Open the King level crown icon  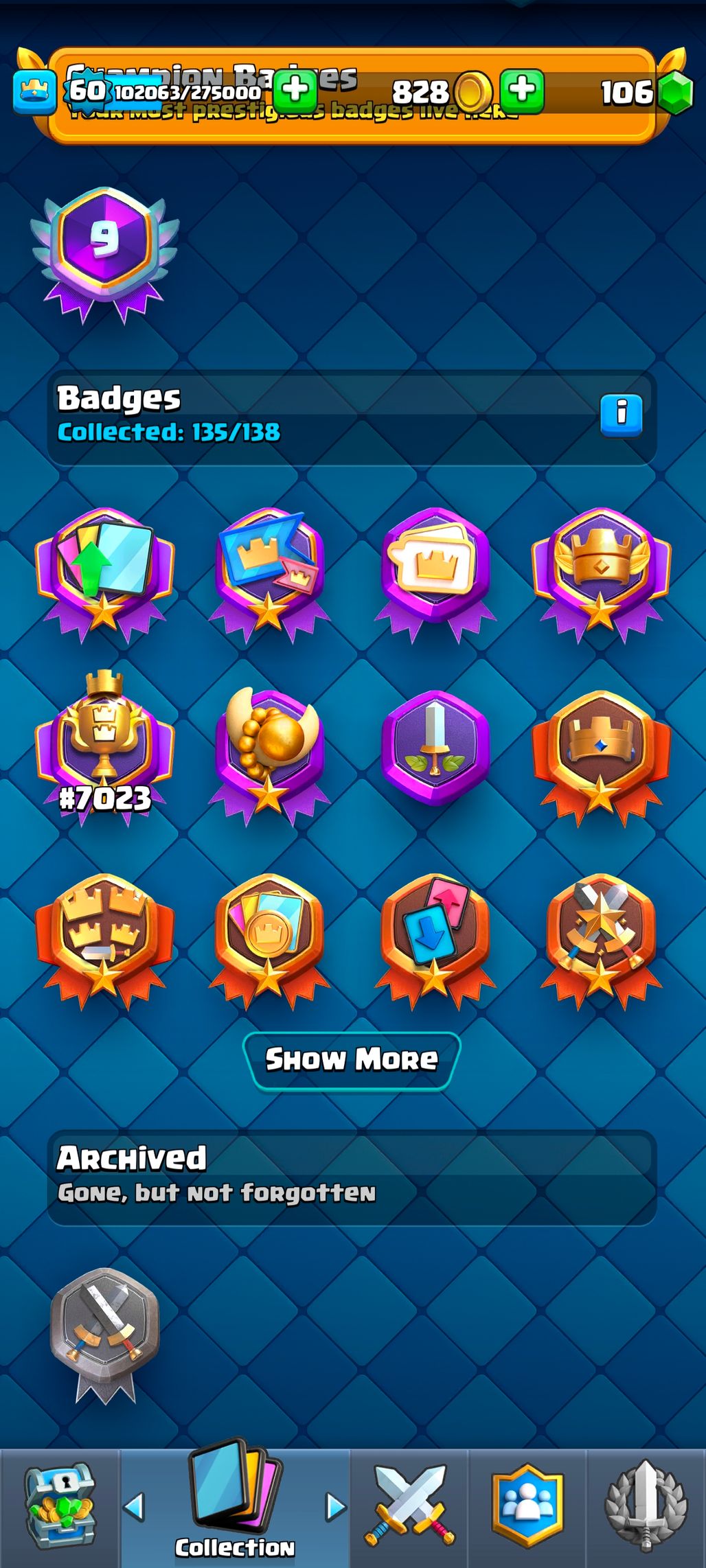coord(34,92)
